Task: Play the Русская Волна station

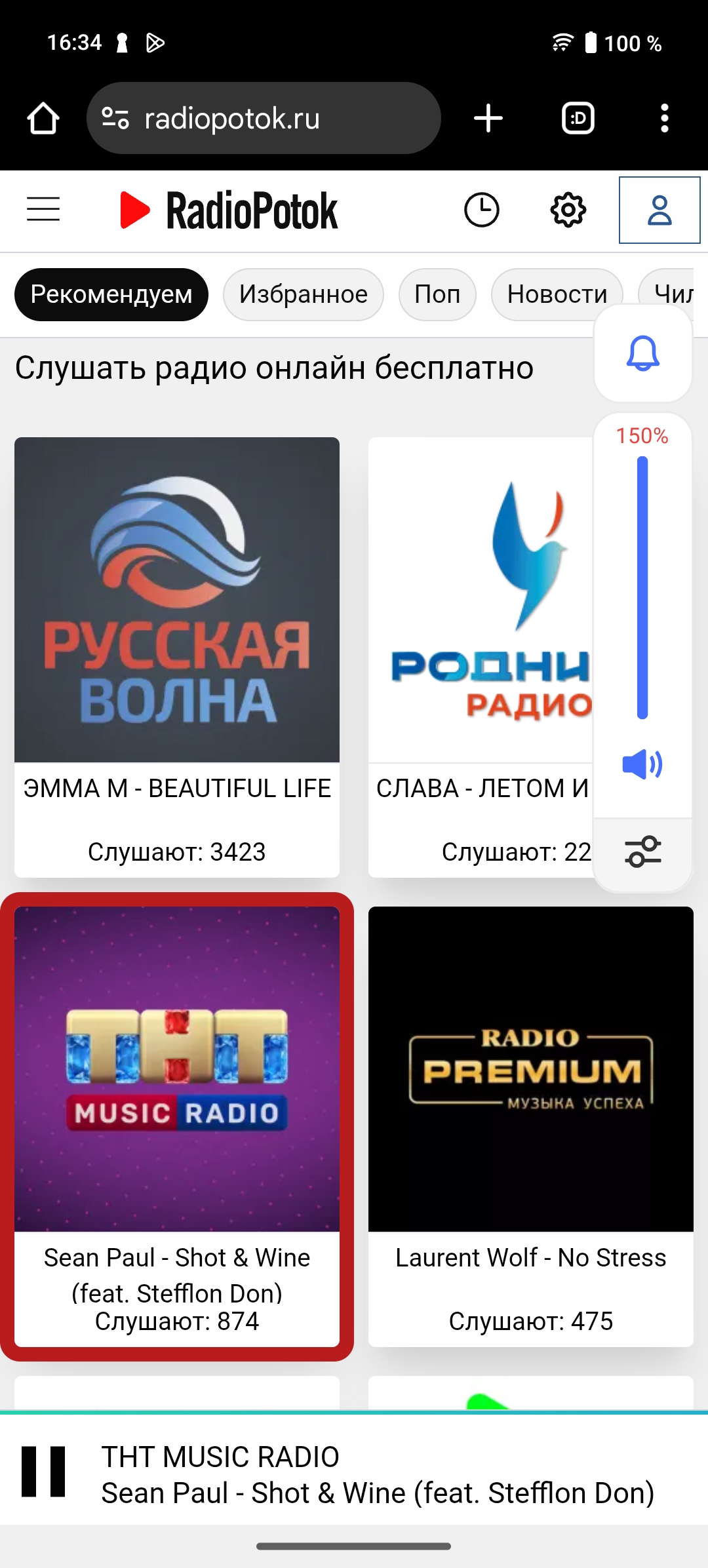Action: click(x=177, y=599)
